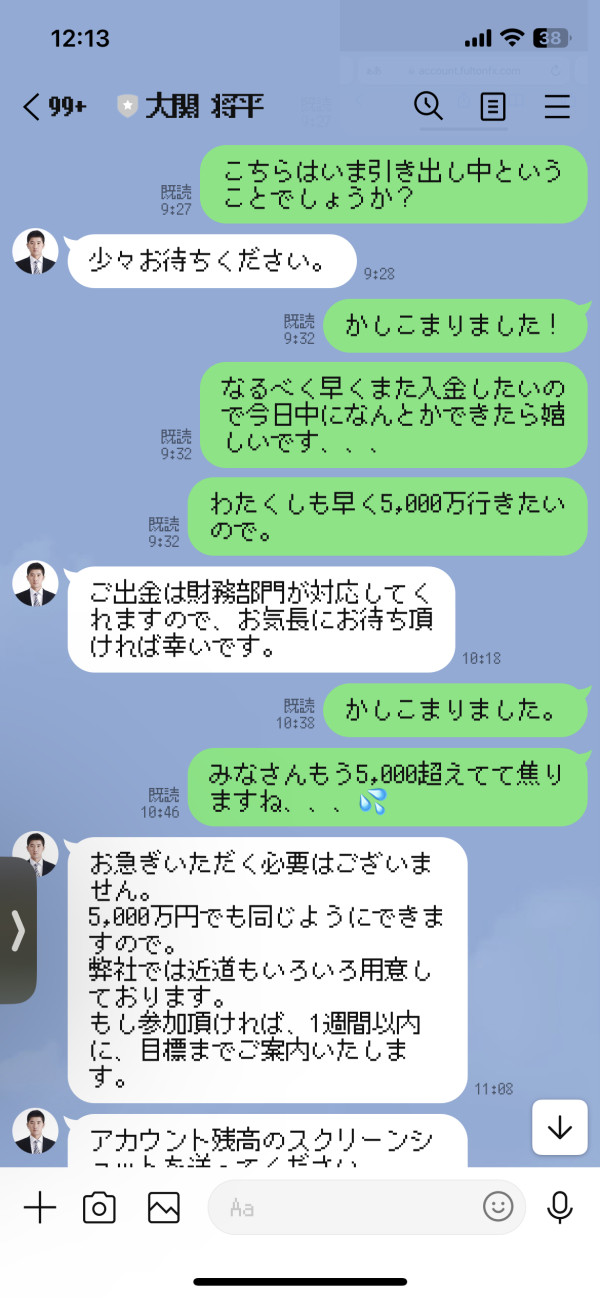Image resolution: width=600 pixels, height=1298 pixels.
Task: Open the camera to take photo
Action: 99,1208
